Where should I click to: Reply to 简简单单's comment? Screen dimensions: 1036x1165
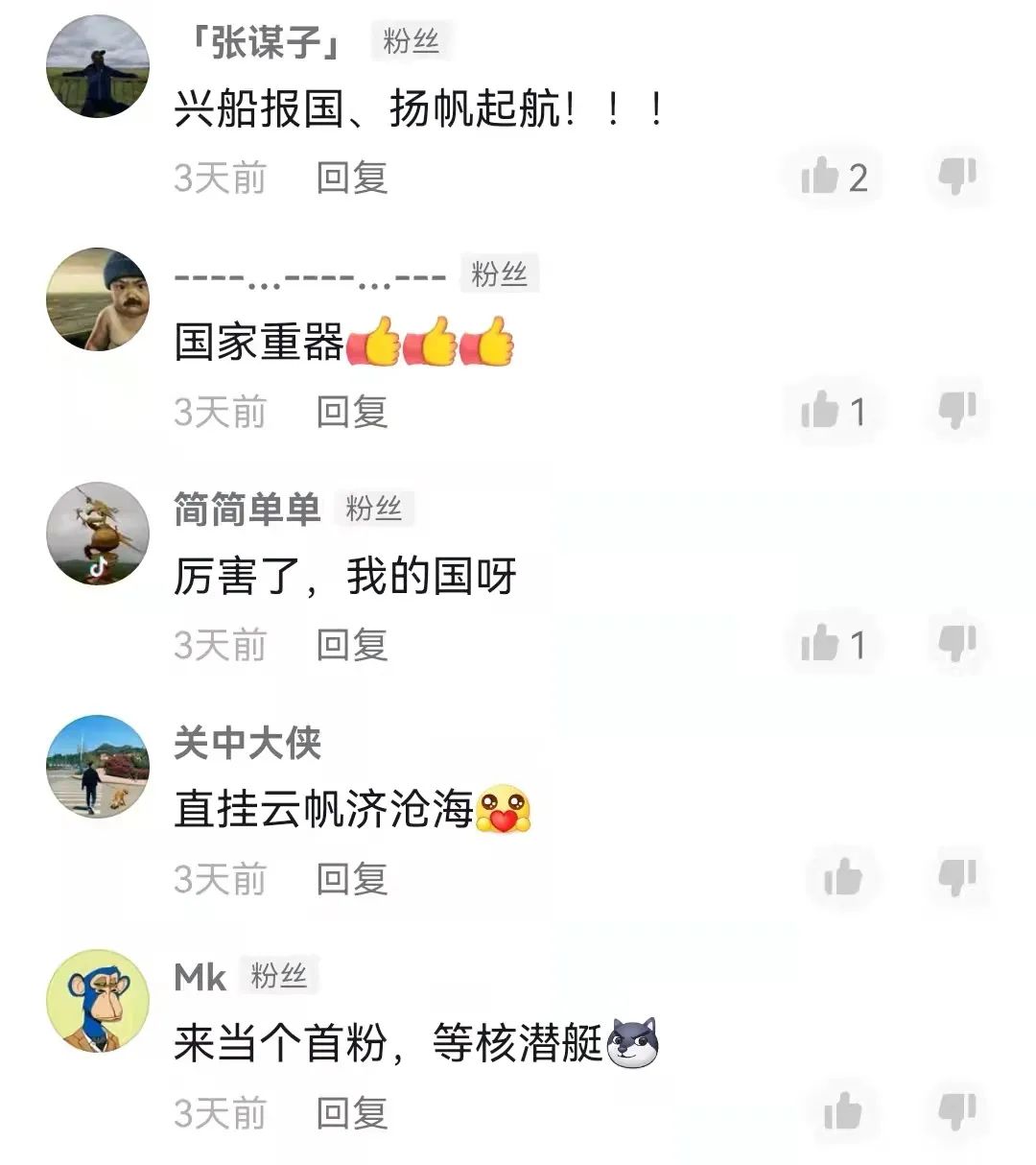[x=352, y=645]
